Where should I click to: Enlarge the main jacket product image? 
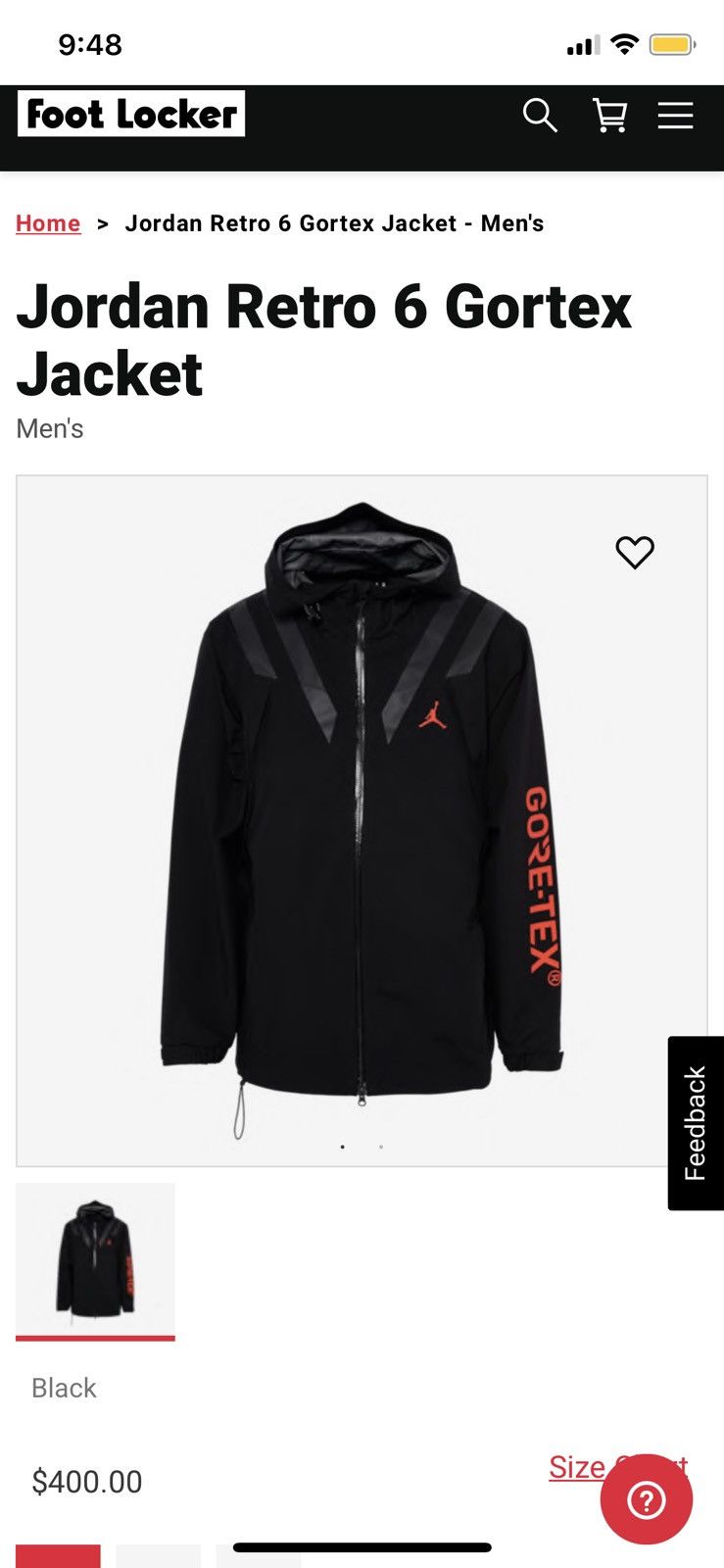click(362, 820)
